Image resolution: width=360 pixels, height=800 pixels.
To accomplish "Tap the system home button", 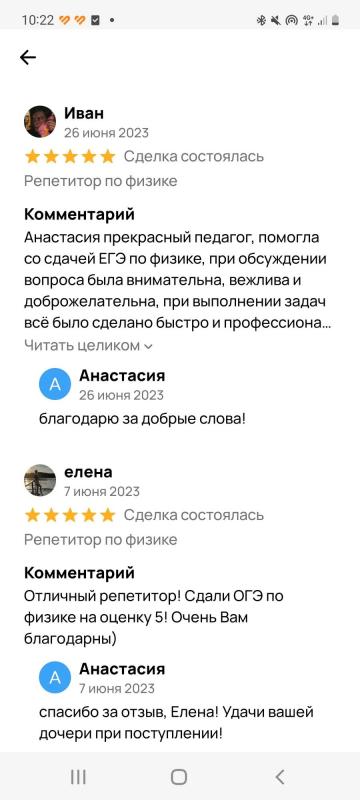I will click(178, 777).
